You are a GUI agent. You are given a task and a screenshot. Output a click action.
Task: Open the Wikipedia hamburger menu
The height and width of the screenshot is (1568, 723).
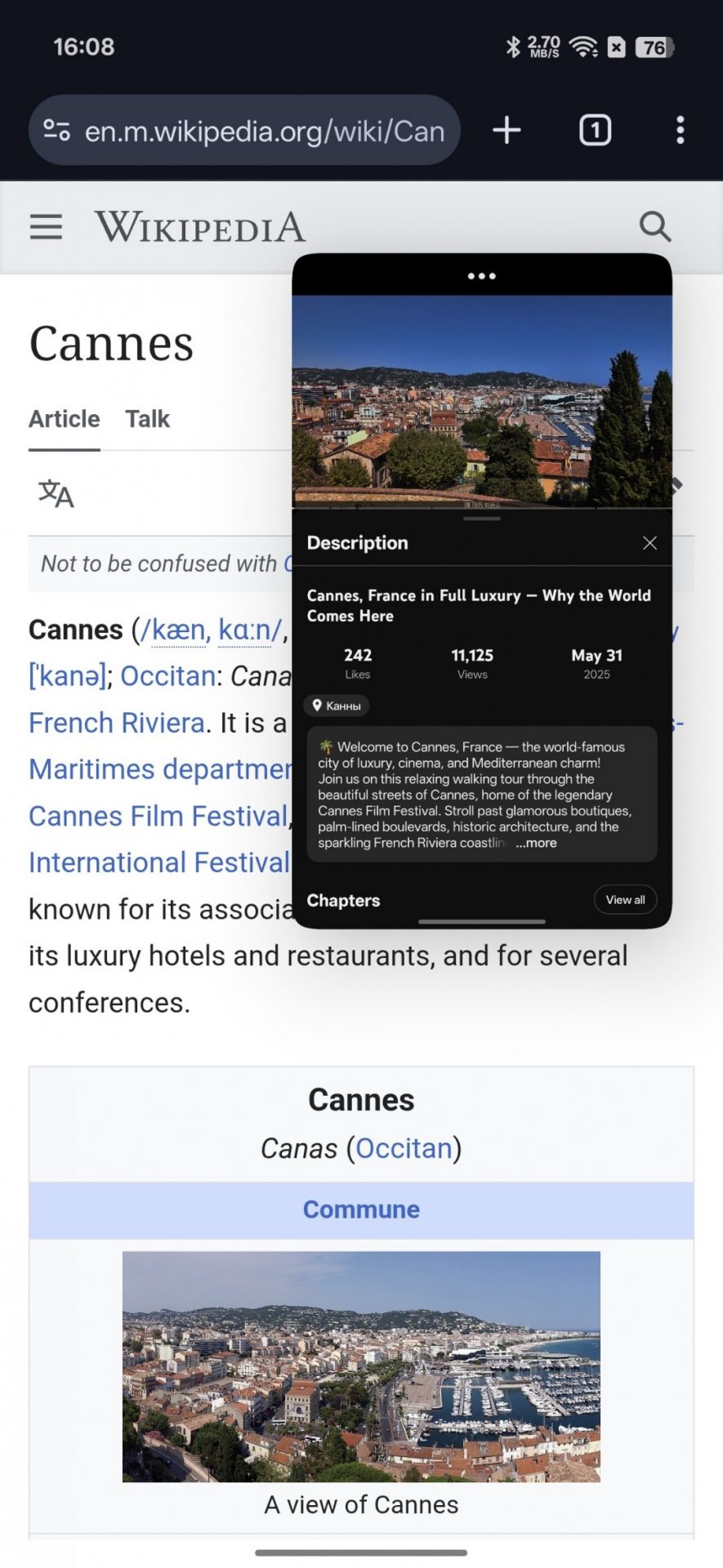(x=46, y=227)
